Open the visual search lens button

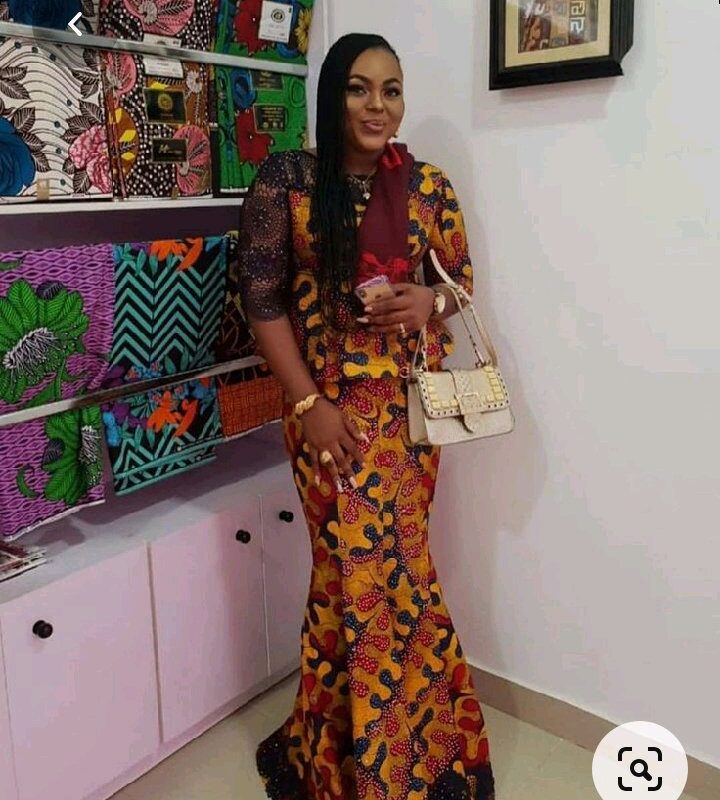point(640,767)
